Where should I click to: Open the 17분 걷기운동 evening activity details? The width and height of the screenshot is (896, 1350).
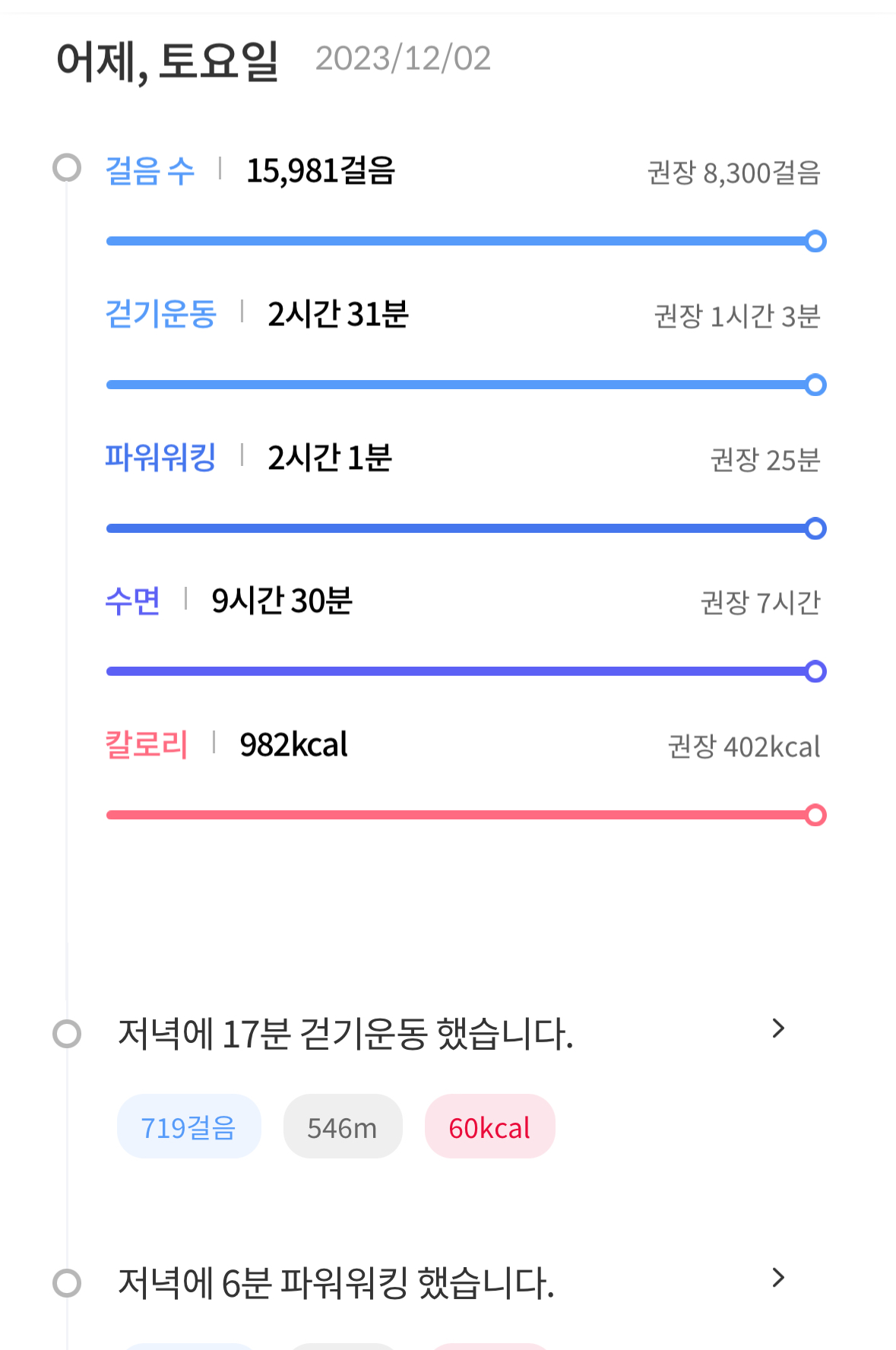(x=777, y=1029)
